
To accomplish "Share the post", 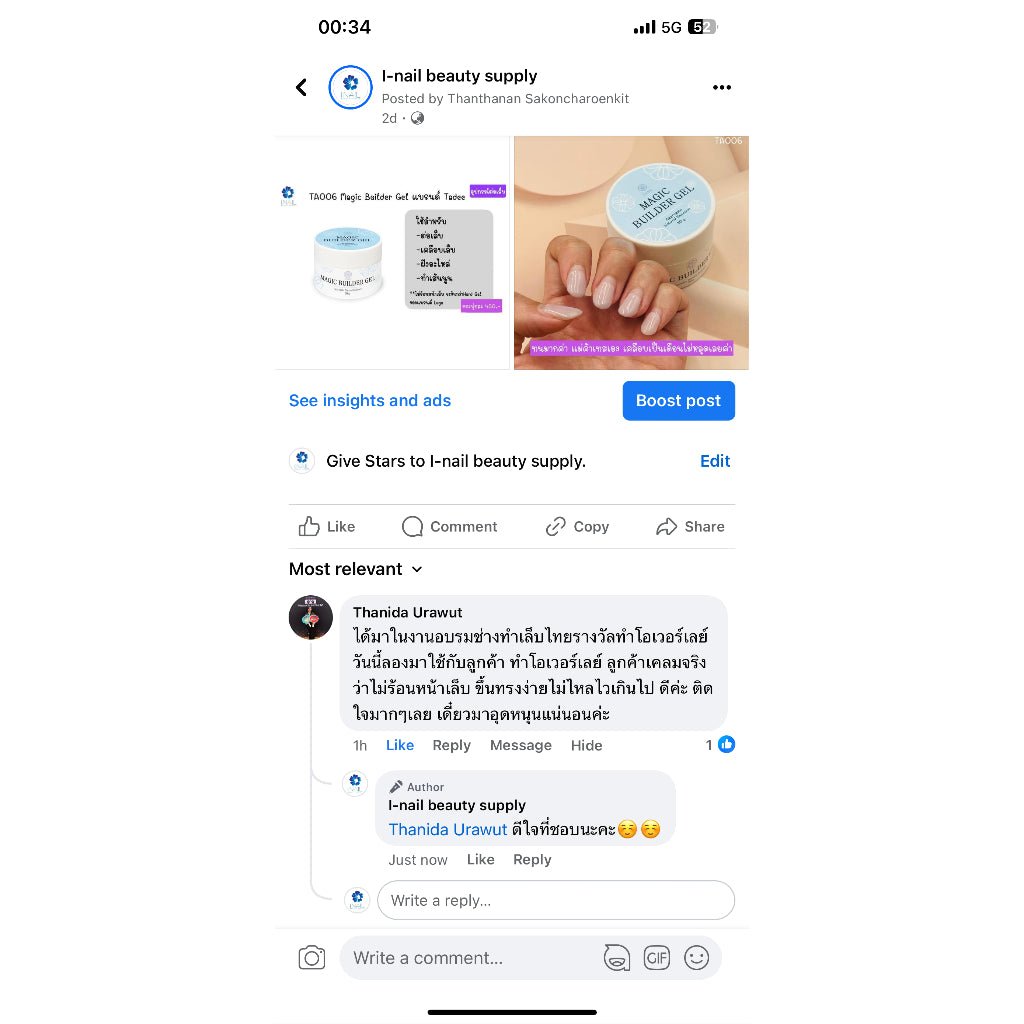I will pos(690,527).
